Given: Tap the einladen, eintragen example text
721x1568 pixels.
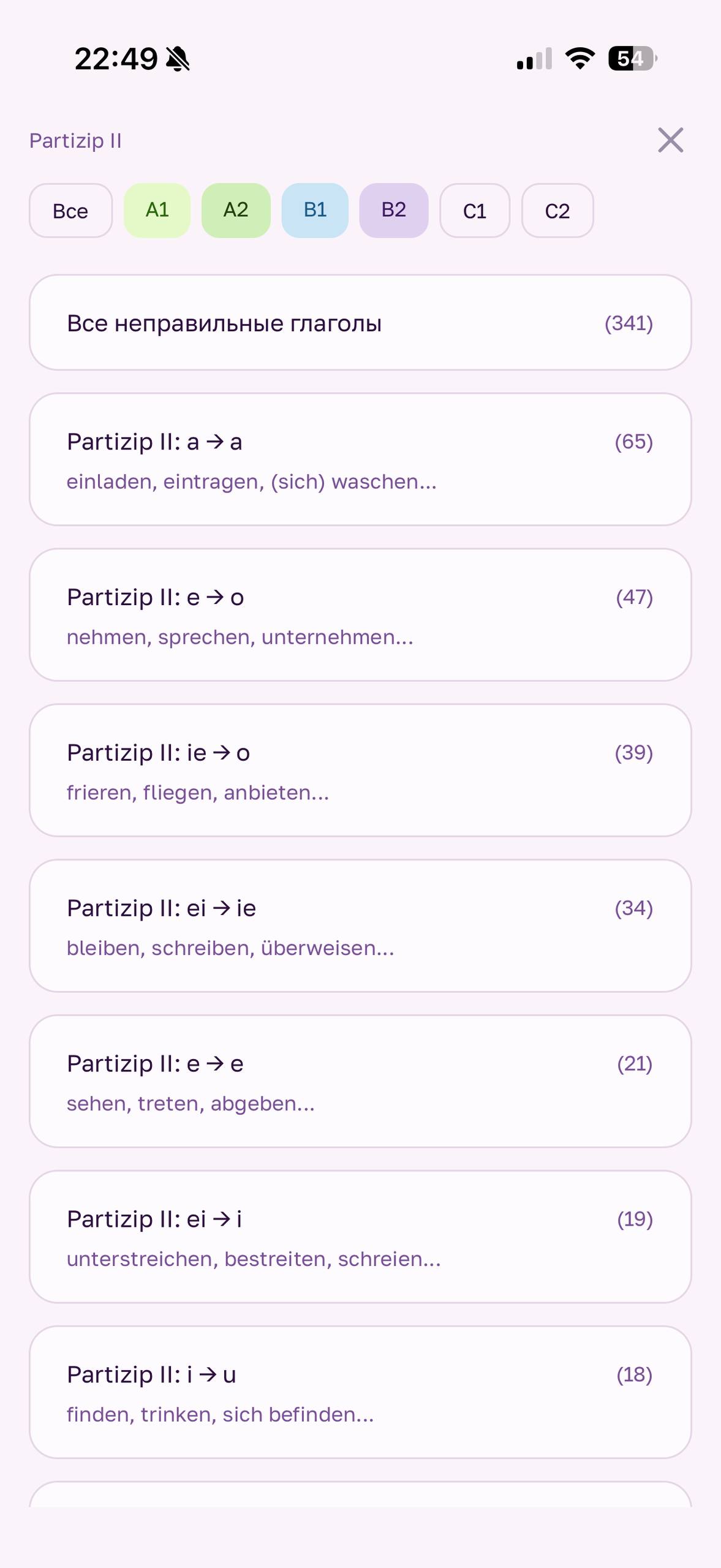Looking at the screenshot, I should tap(251, 482).
